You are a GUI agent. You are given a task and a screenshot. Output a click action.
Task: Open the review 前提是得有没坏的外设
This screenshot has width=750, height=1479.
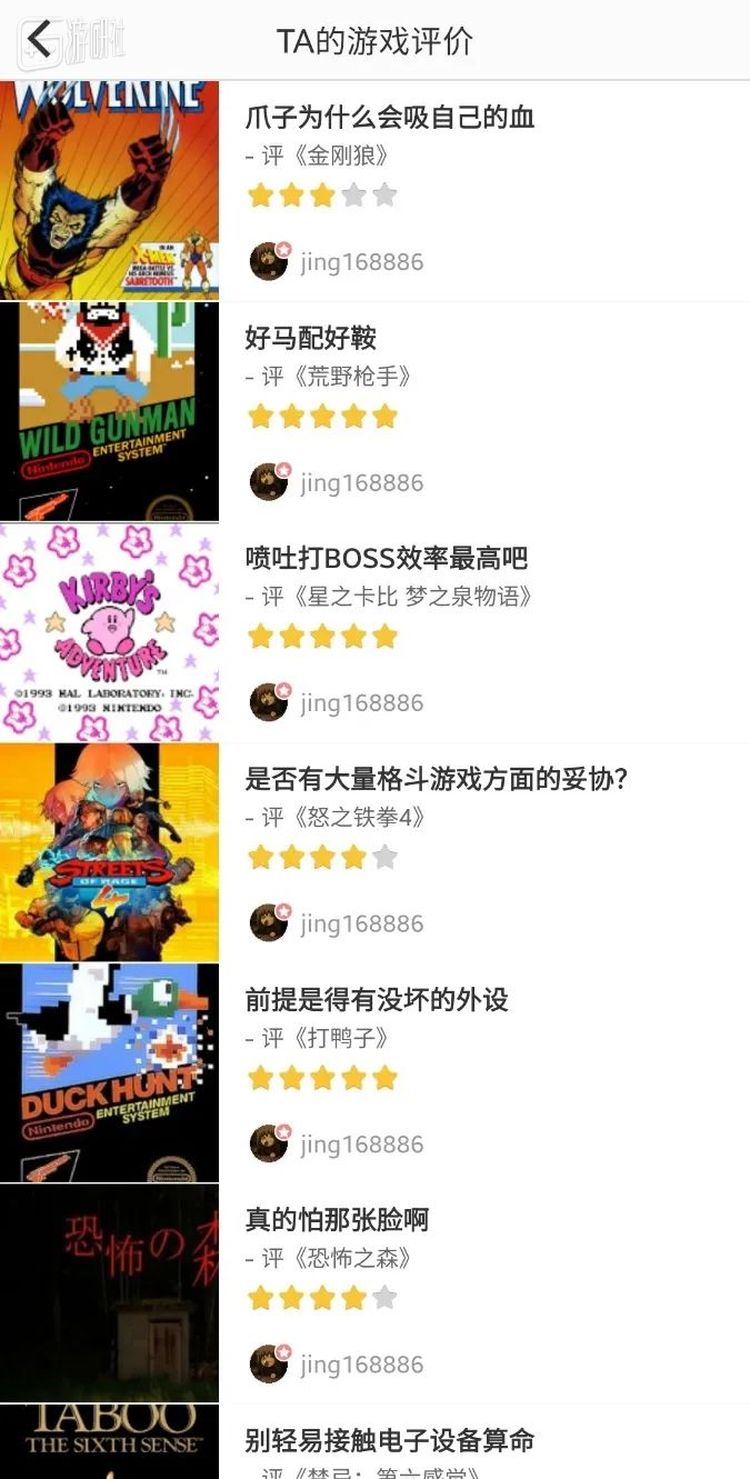click(x=377, y=999)
